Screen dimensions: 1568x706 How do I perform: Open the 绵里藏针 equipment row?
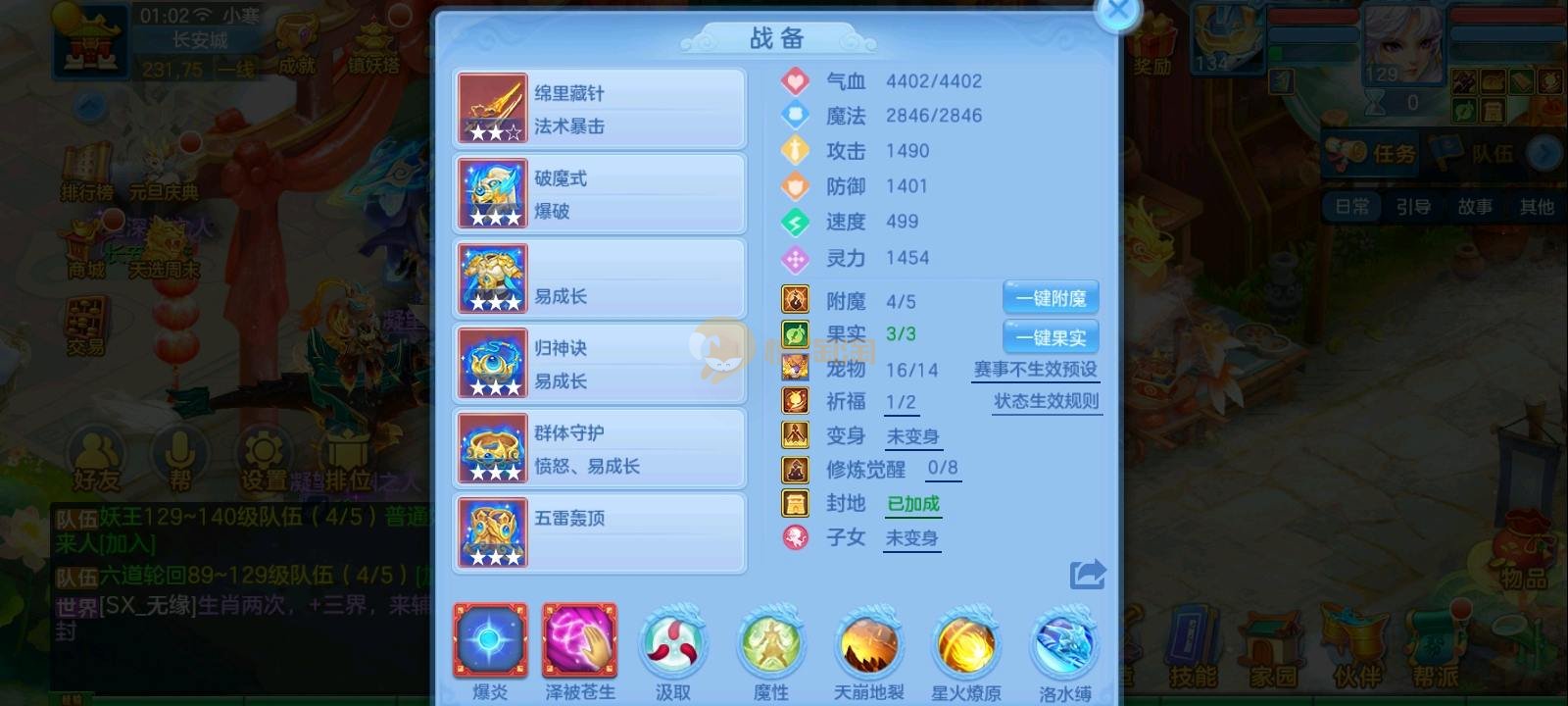[599, 109]
